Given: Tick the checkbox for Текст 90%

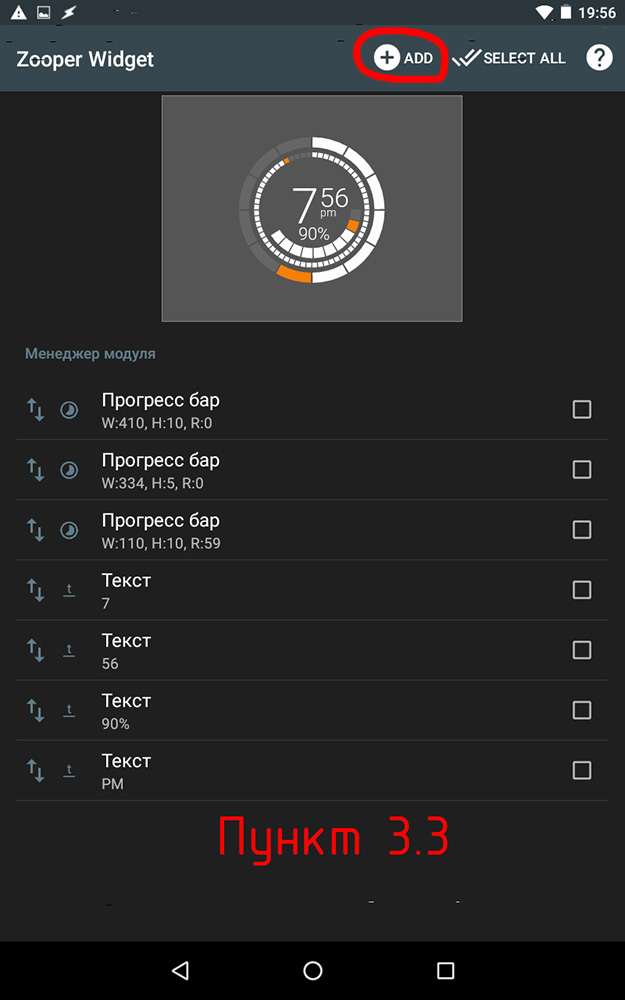Looking at the screenshot, I should (x=581, y=710).
